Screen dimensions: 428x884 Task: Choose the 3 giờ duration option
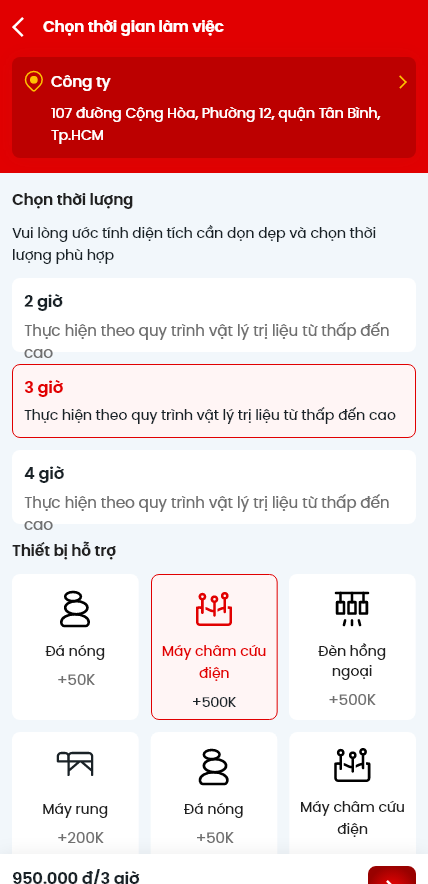214,401
